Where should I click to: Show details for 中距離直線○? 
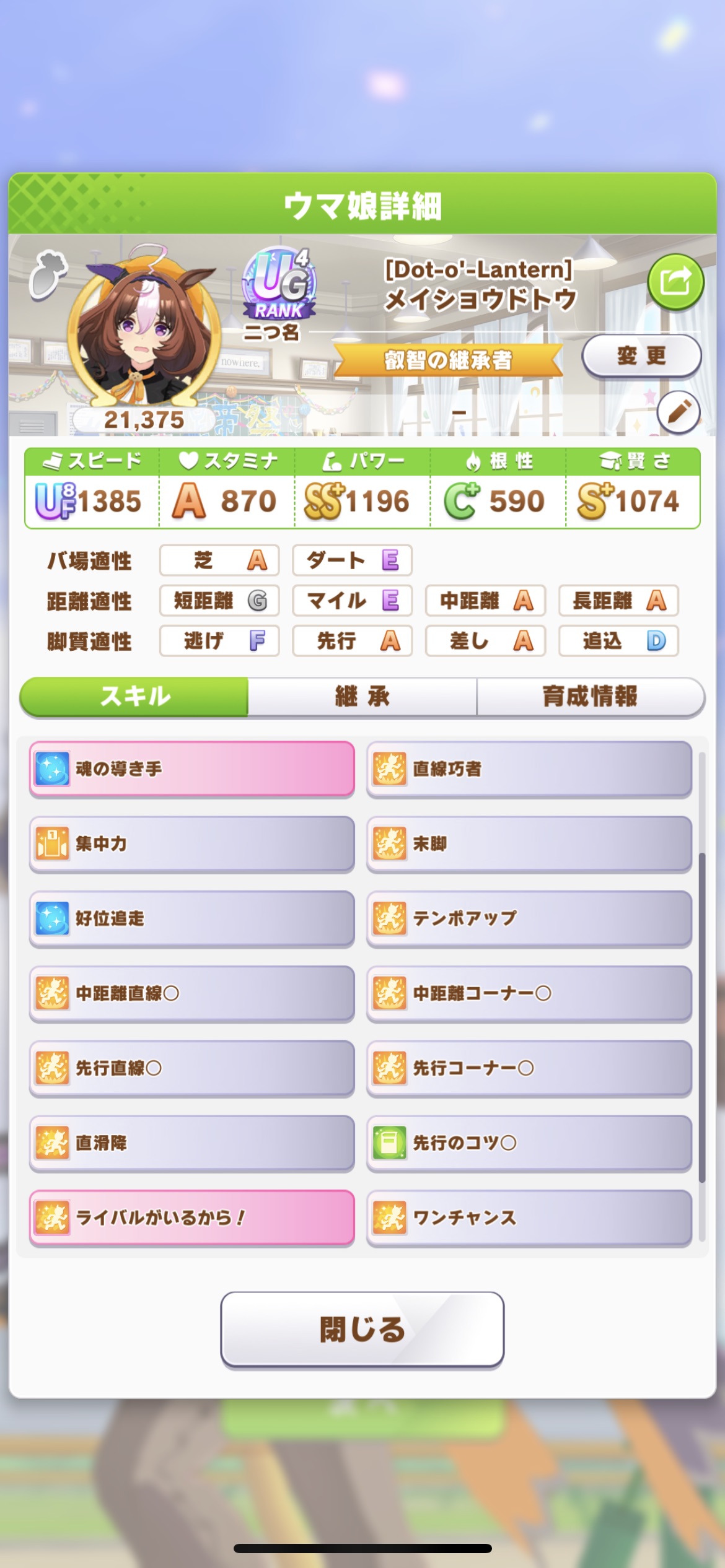click(x=192, y=993)
